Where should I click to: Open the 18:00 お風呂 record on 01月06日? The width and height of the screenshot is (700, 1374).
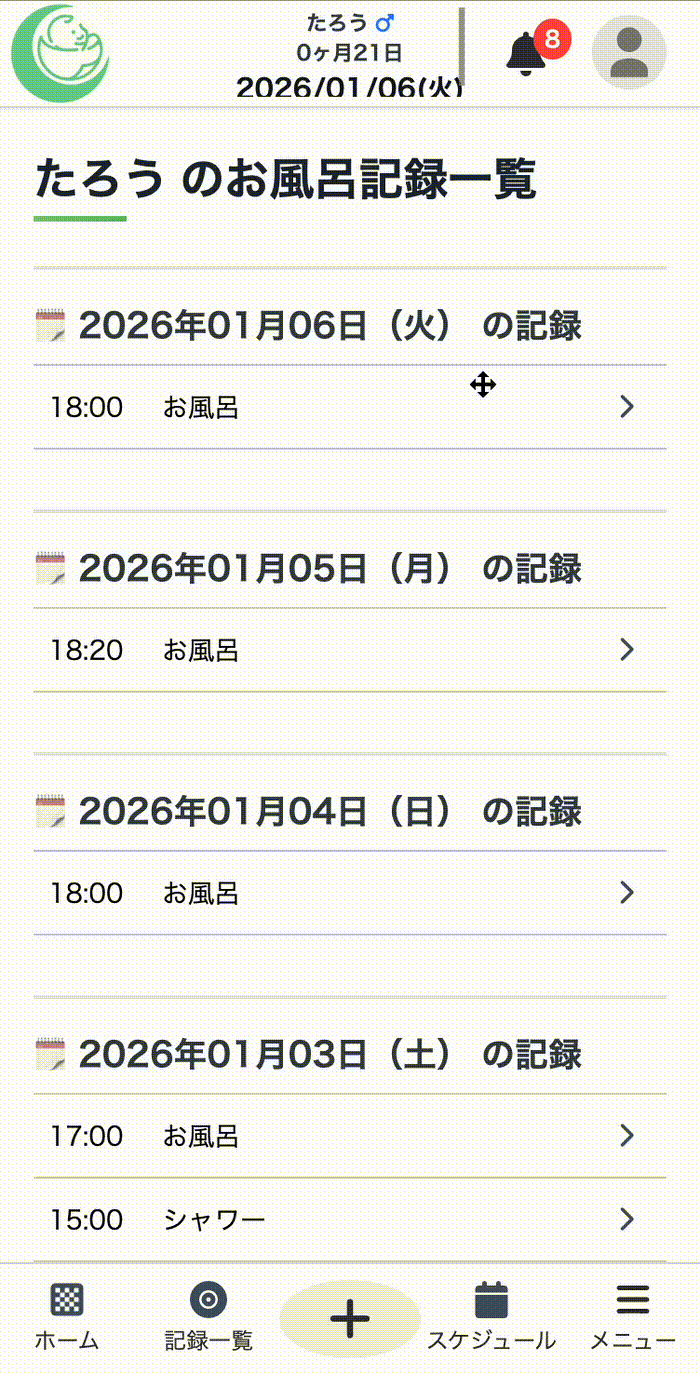pos(350,407)
